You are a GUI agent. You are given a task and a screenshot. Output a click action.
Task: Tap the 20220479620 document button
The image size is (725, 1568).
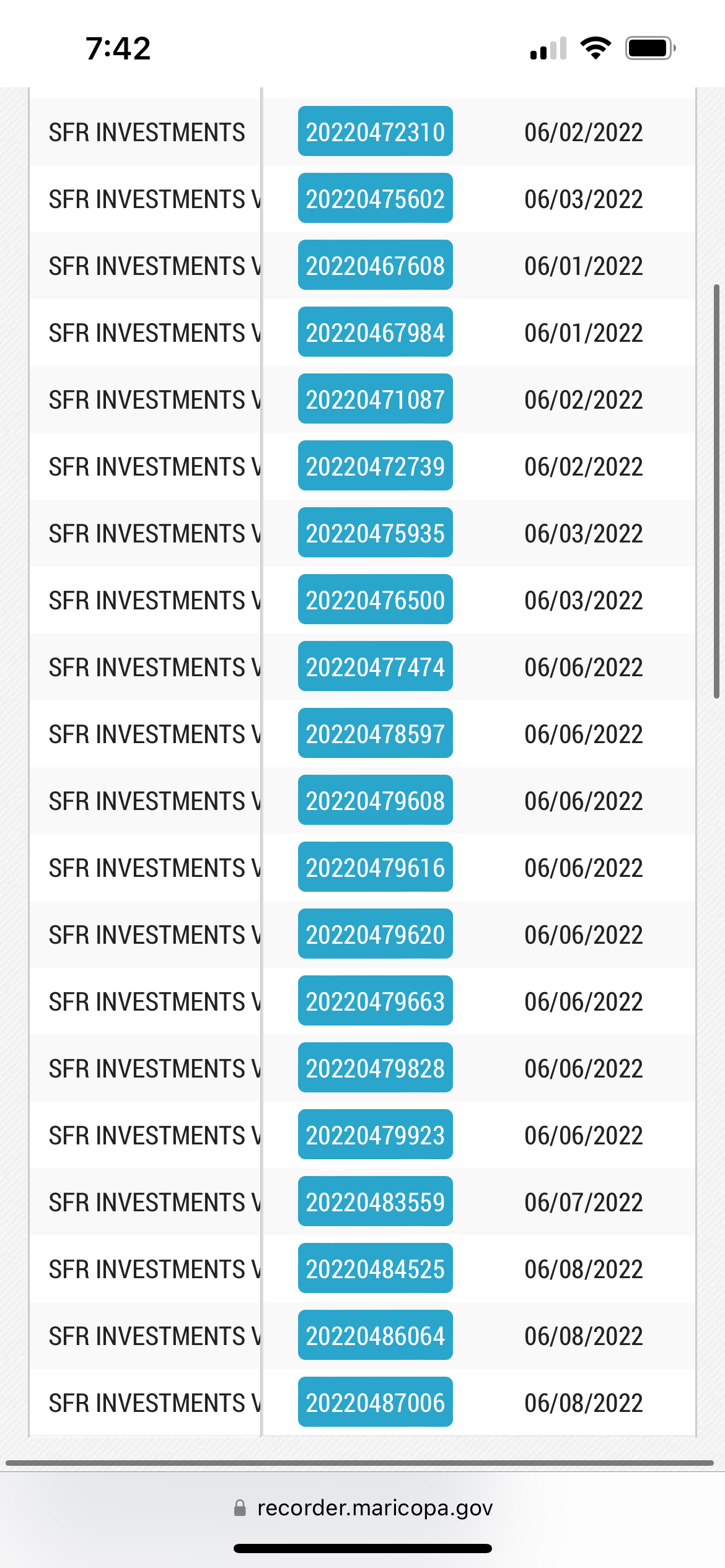(x=375, y=934)
